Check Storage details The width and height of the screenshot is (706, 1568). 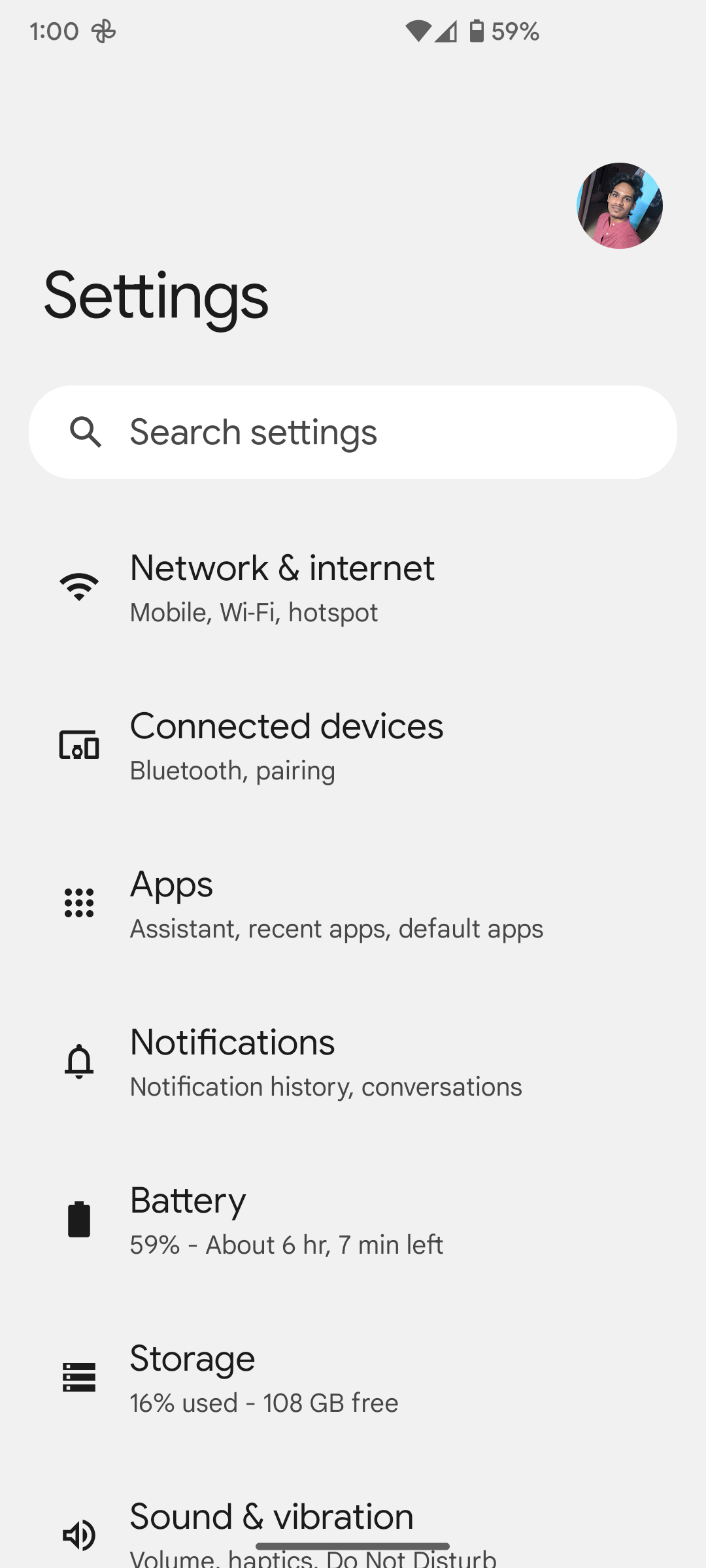click(x=192, y=1377)
